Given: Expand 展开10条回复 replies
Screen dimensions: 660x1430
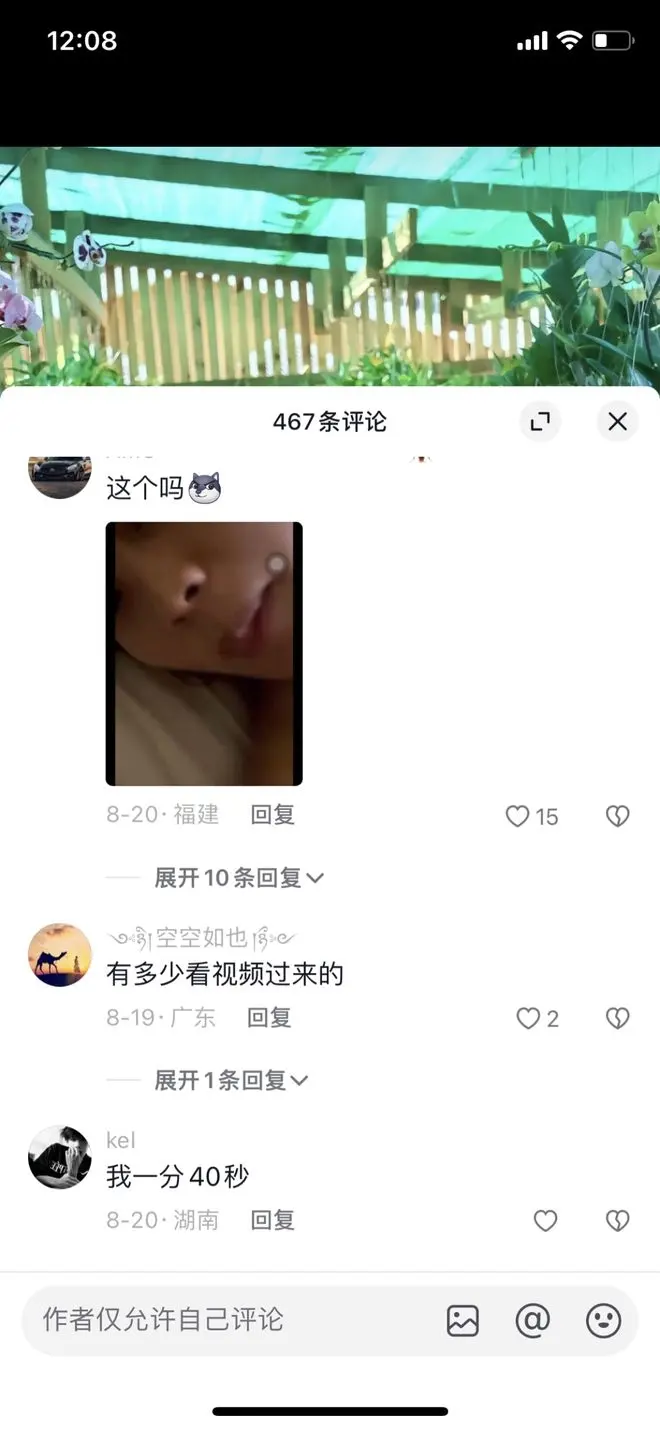Looking at the screenshot, I should 239,878.
